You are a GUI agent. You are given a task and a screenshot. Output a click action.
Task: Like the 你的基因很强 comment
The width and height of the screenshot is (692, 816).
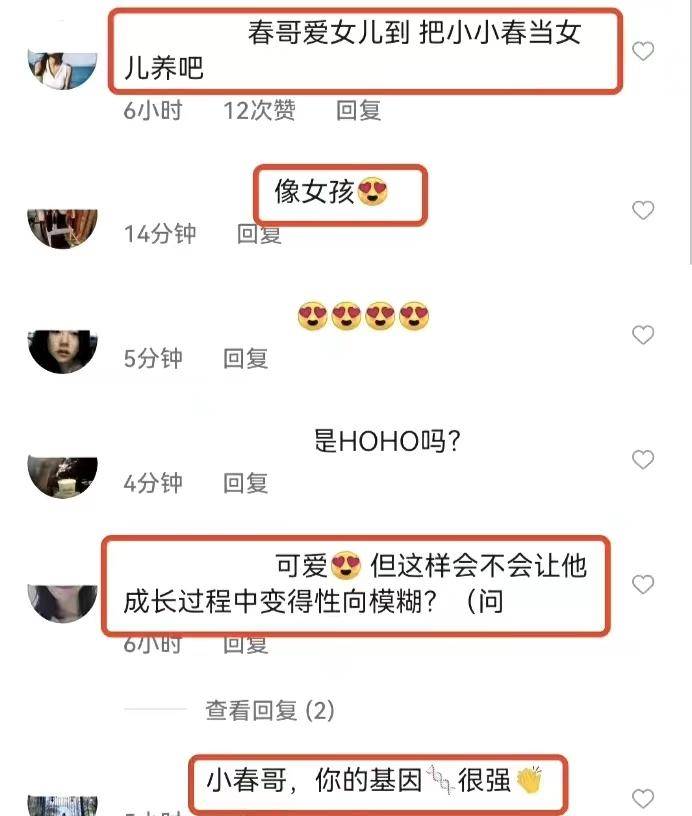pos(643,797)
